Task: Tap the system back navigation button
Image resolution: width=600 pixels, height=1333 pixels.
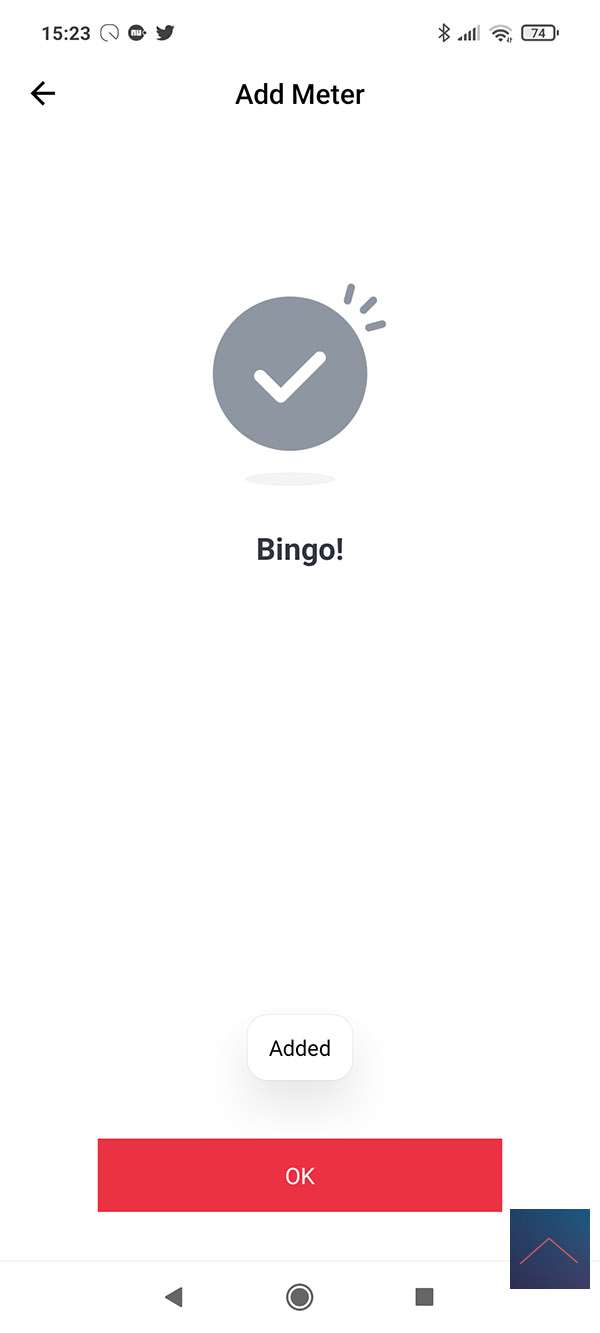Action: click(174, 1297)
